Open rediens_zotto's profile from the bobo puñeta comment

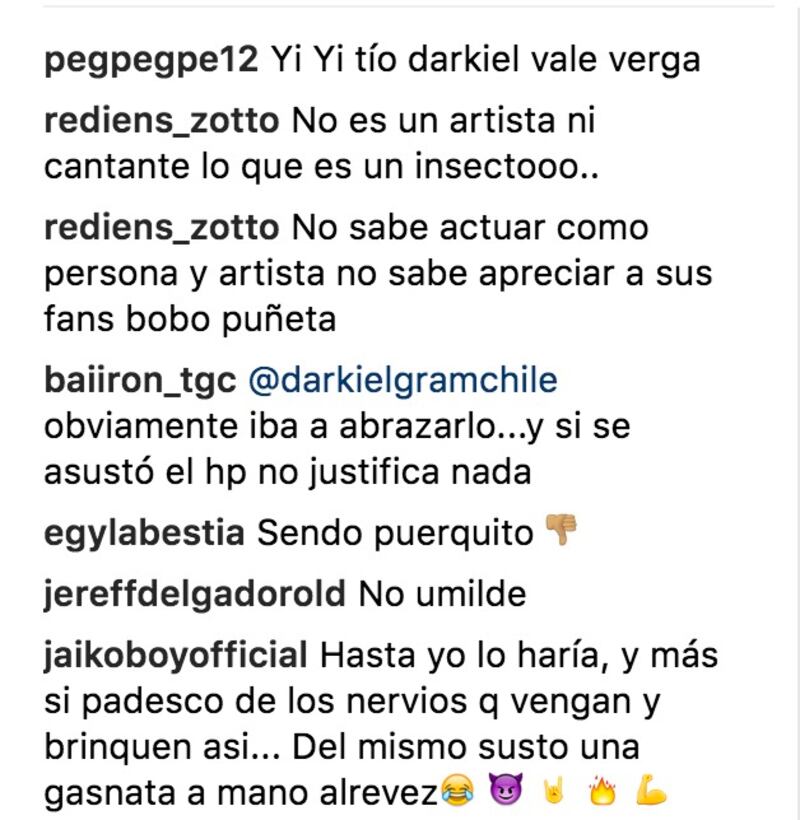(161, 228)
